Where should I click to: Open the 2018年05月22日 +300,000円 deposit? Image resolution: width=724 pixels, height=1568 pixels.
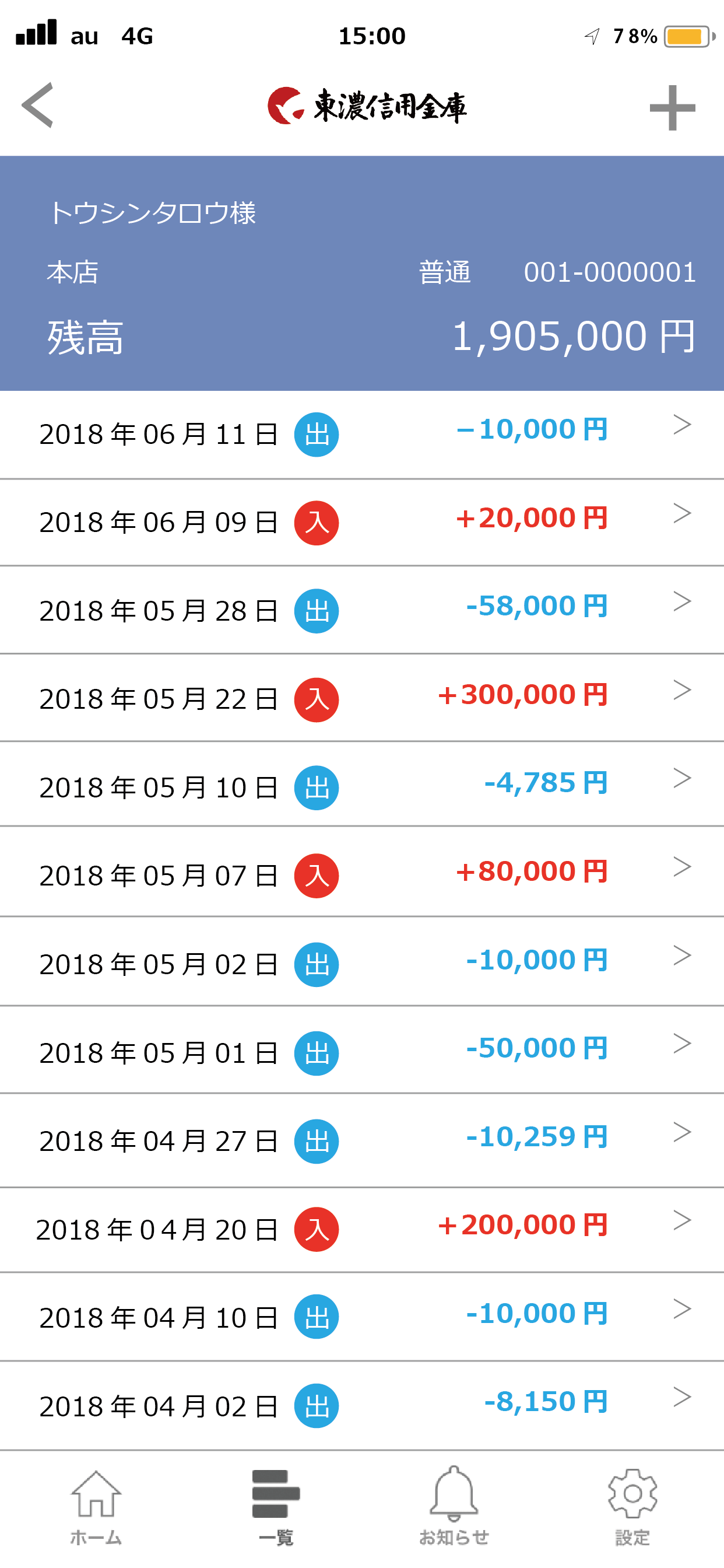point(362,699)
